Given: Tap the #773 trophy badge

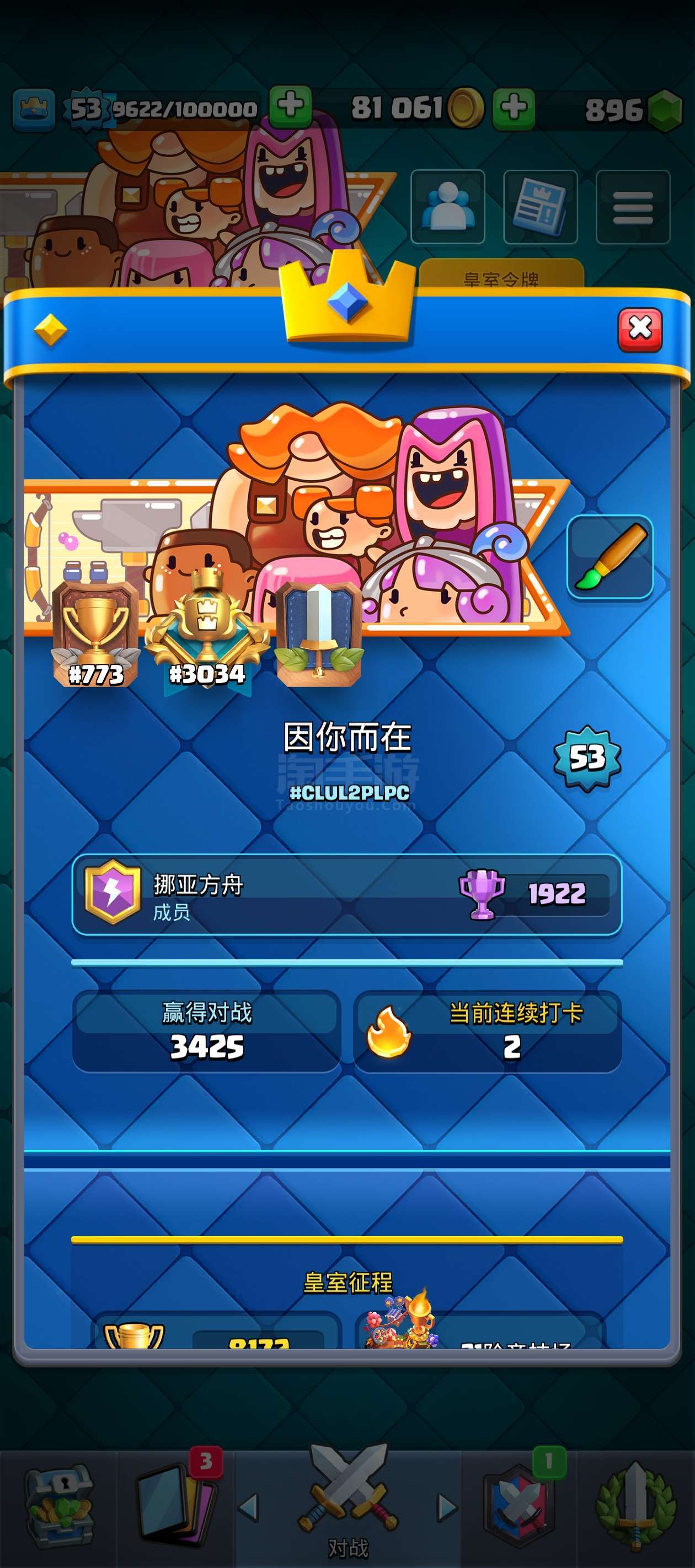Looking at the screenshot, I should point(95,633).
